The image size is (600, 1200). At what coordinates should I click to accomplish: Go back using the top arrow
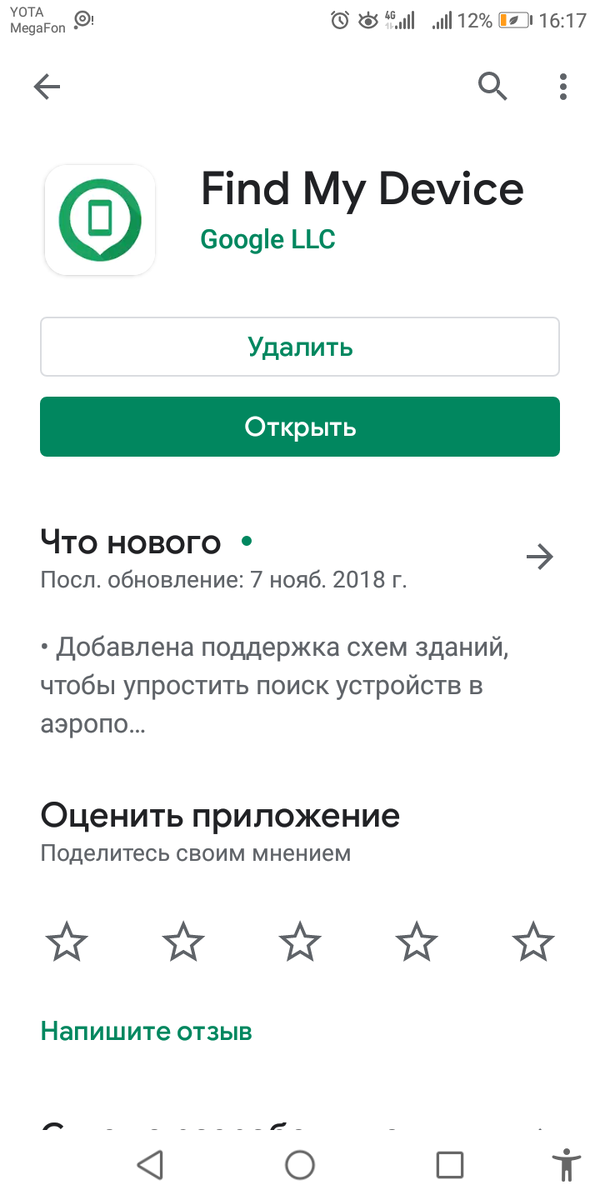47,87
